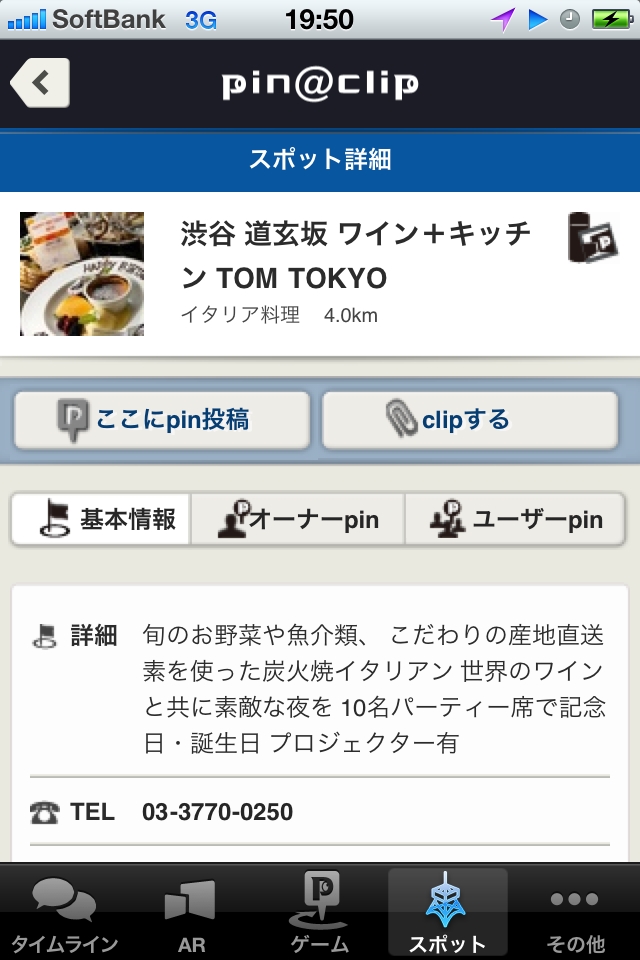This screenshot has width=640, height=960.
Task: Open the ゲーム tab
Action: tap(319, 914)
